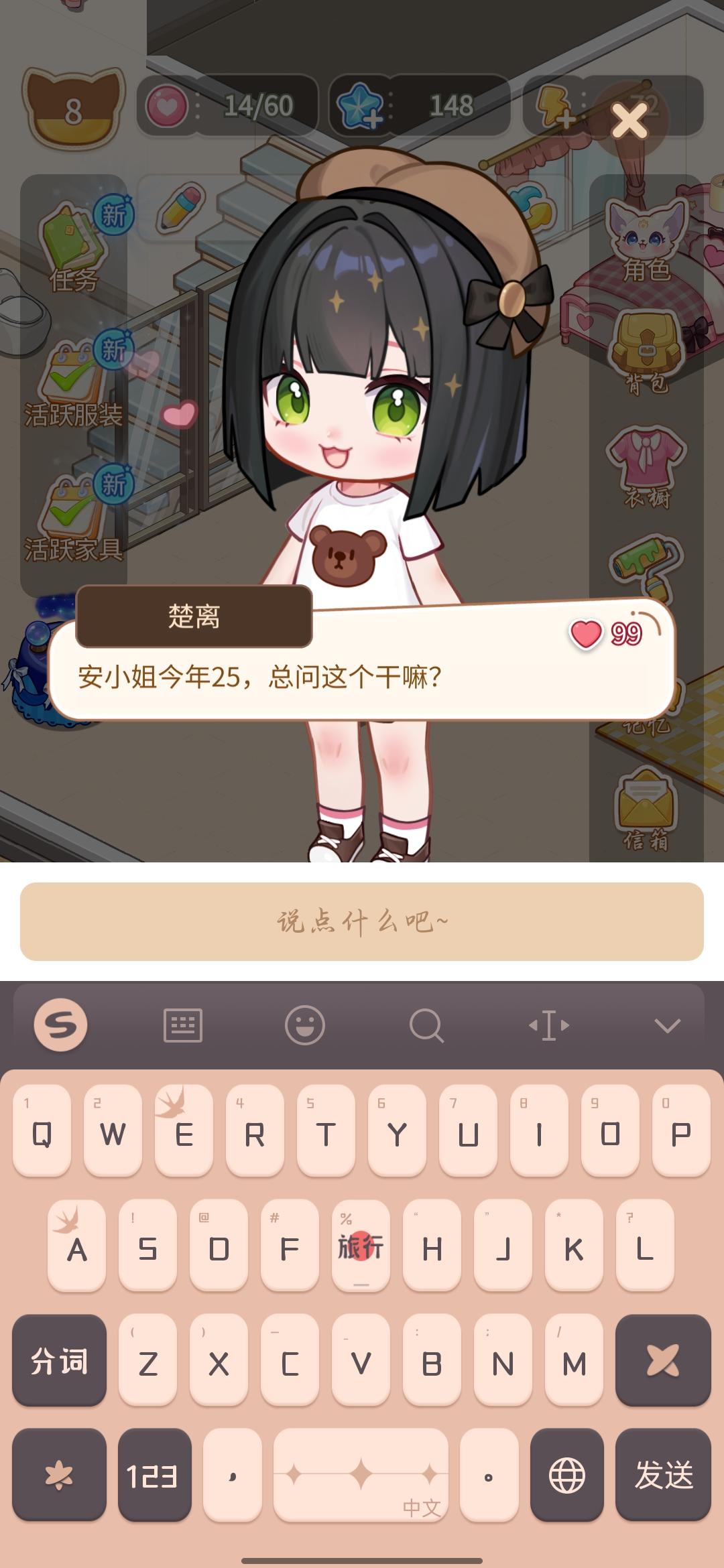
Task: Open the 信箱 mailbox
Action: click(x=646, y=811)
